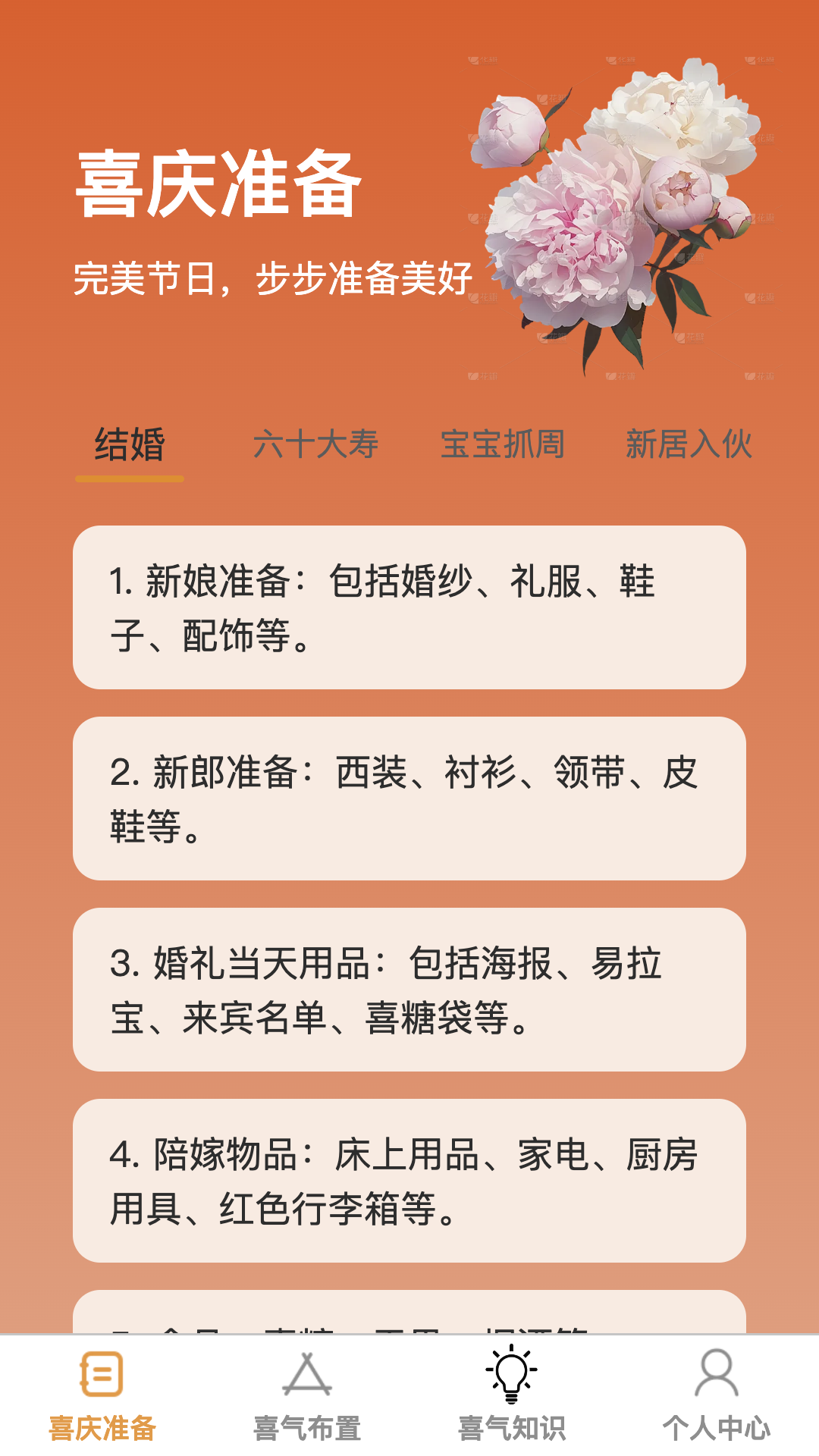Switch to the 六十大寿 tab

coord(315,445)
